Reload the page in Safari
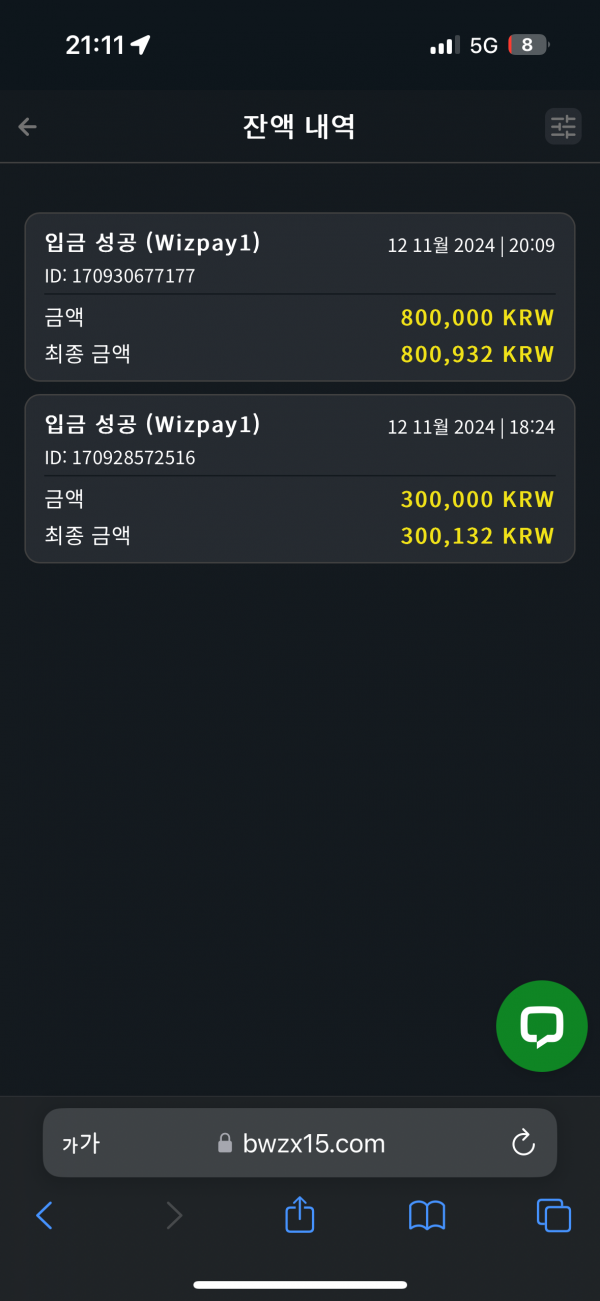The height and width of the screenshot is (1301, 600). click(523, 1143)
